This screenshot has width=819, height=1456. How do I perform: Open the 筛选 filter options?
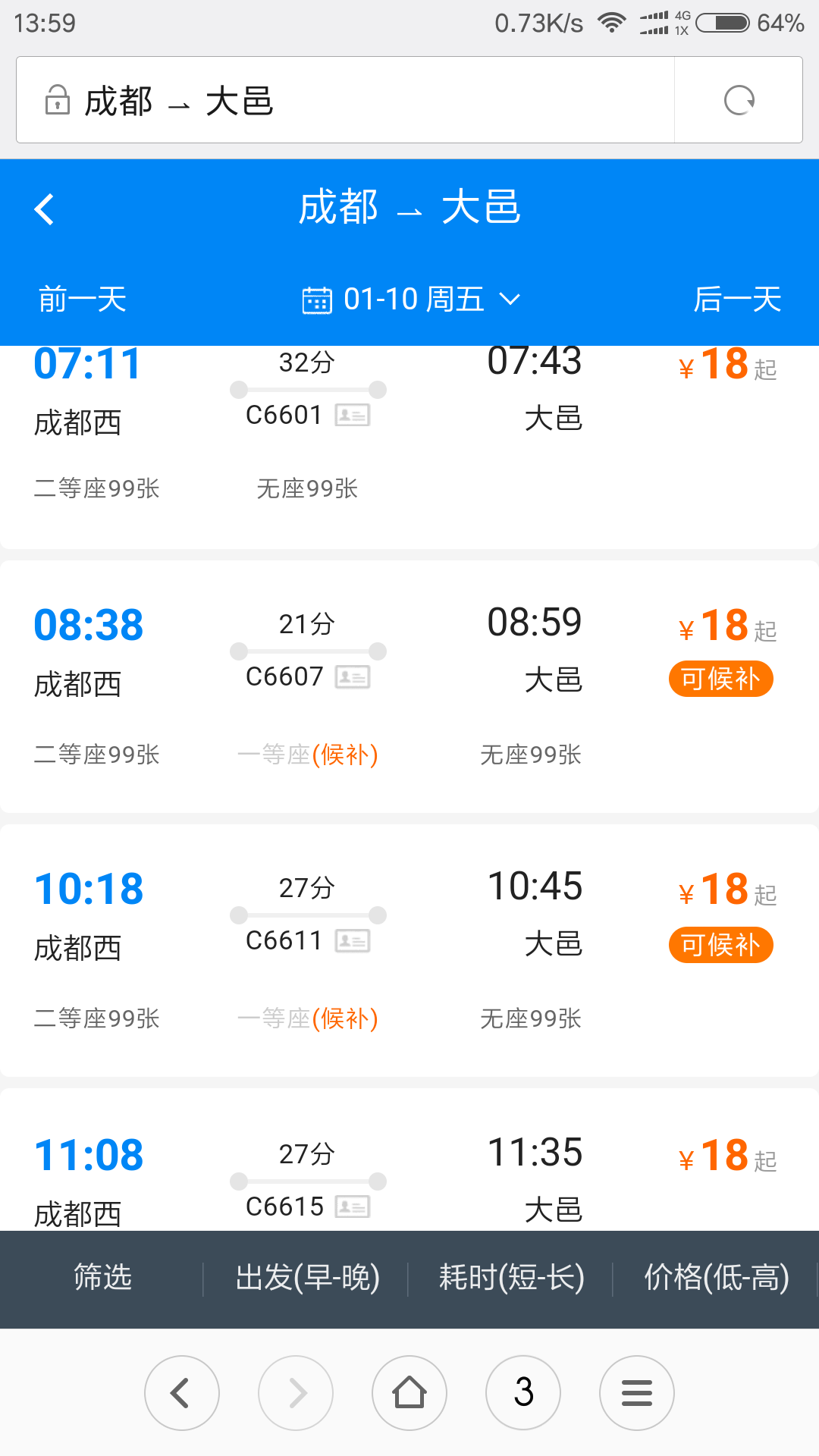[102, 1278]
